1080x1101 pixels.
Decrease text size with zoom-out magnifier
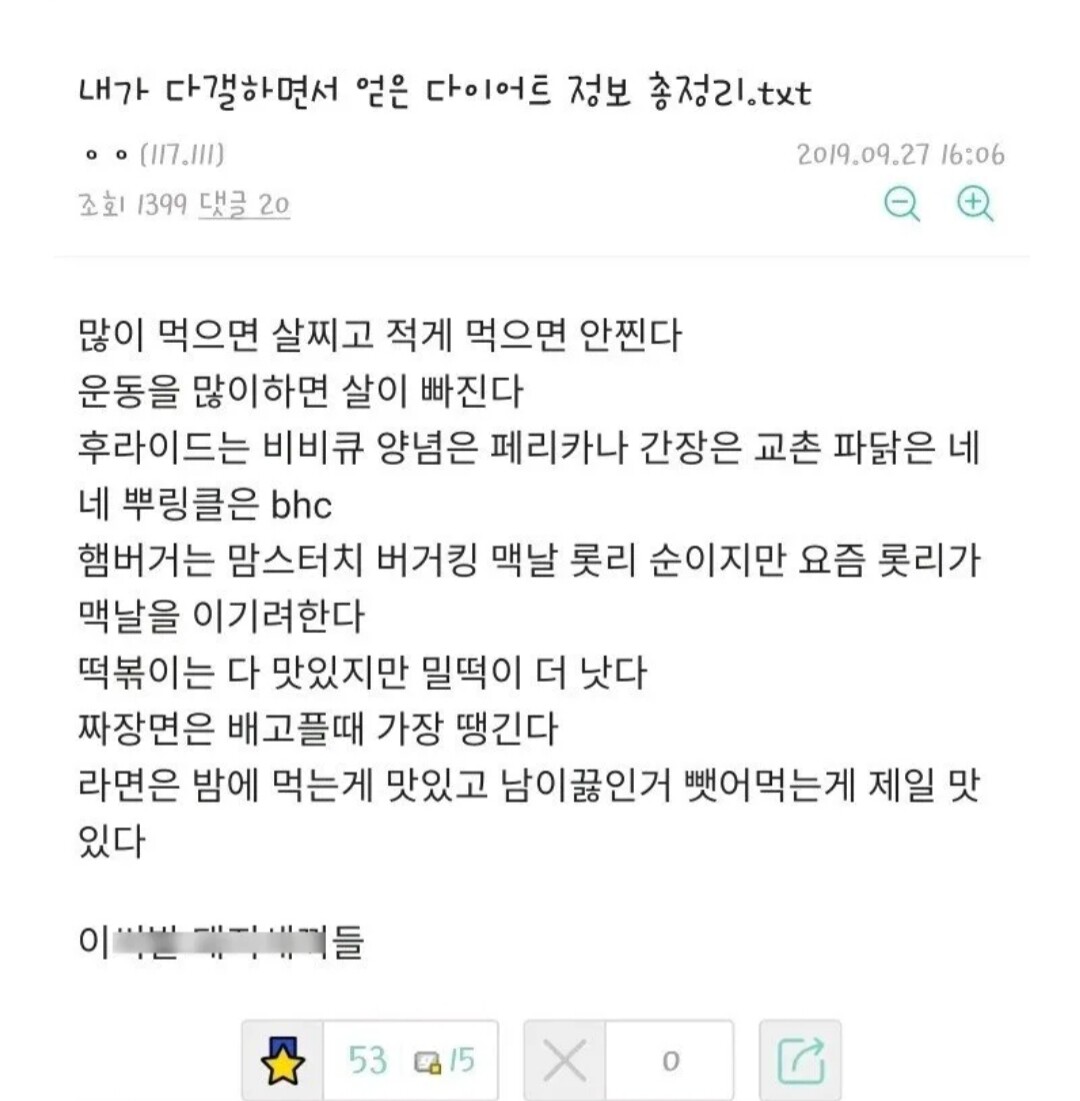tap(903, 204)
